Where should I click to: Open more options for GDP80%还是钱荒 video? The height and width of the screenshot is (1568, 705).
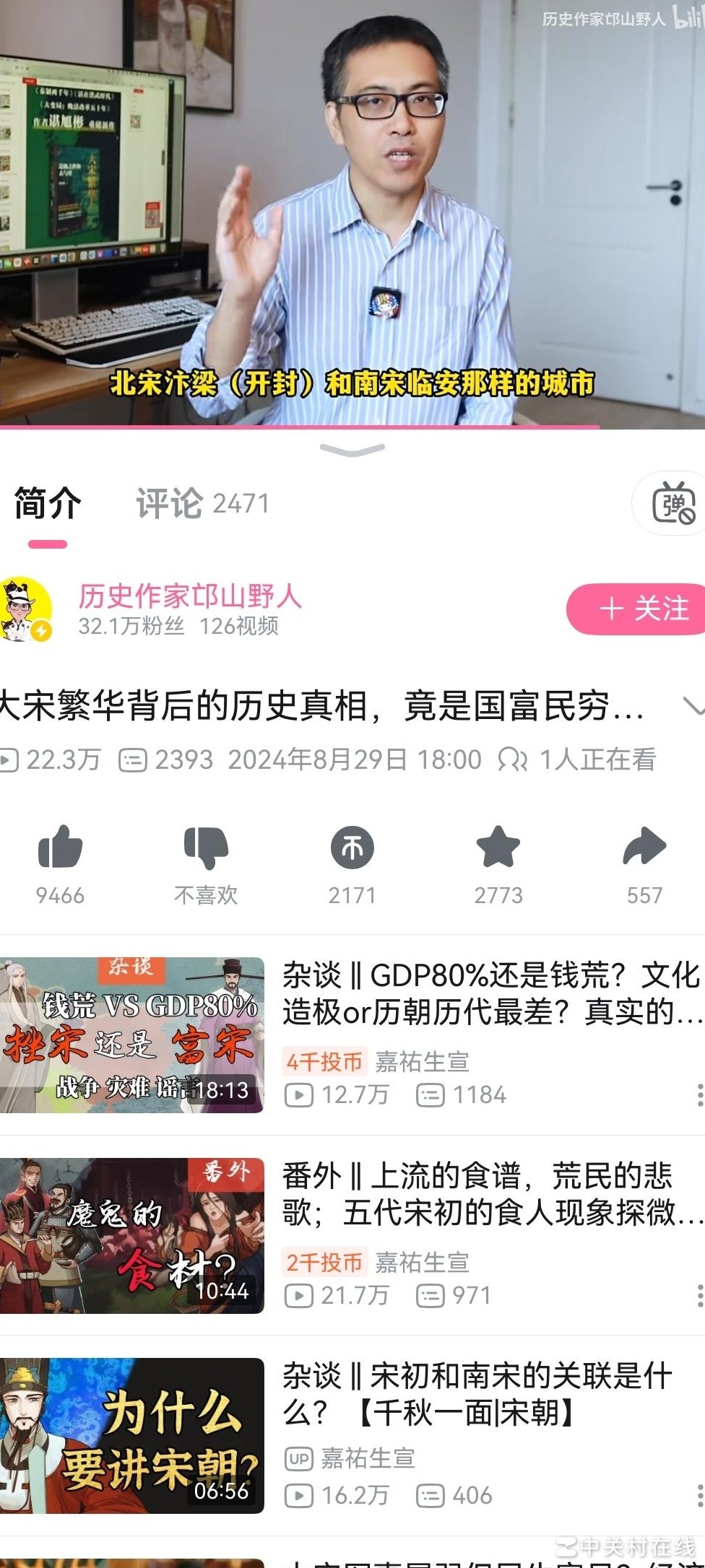click(699, 1095)
